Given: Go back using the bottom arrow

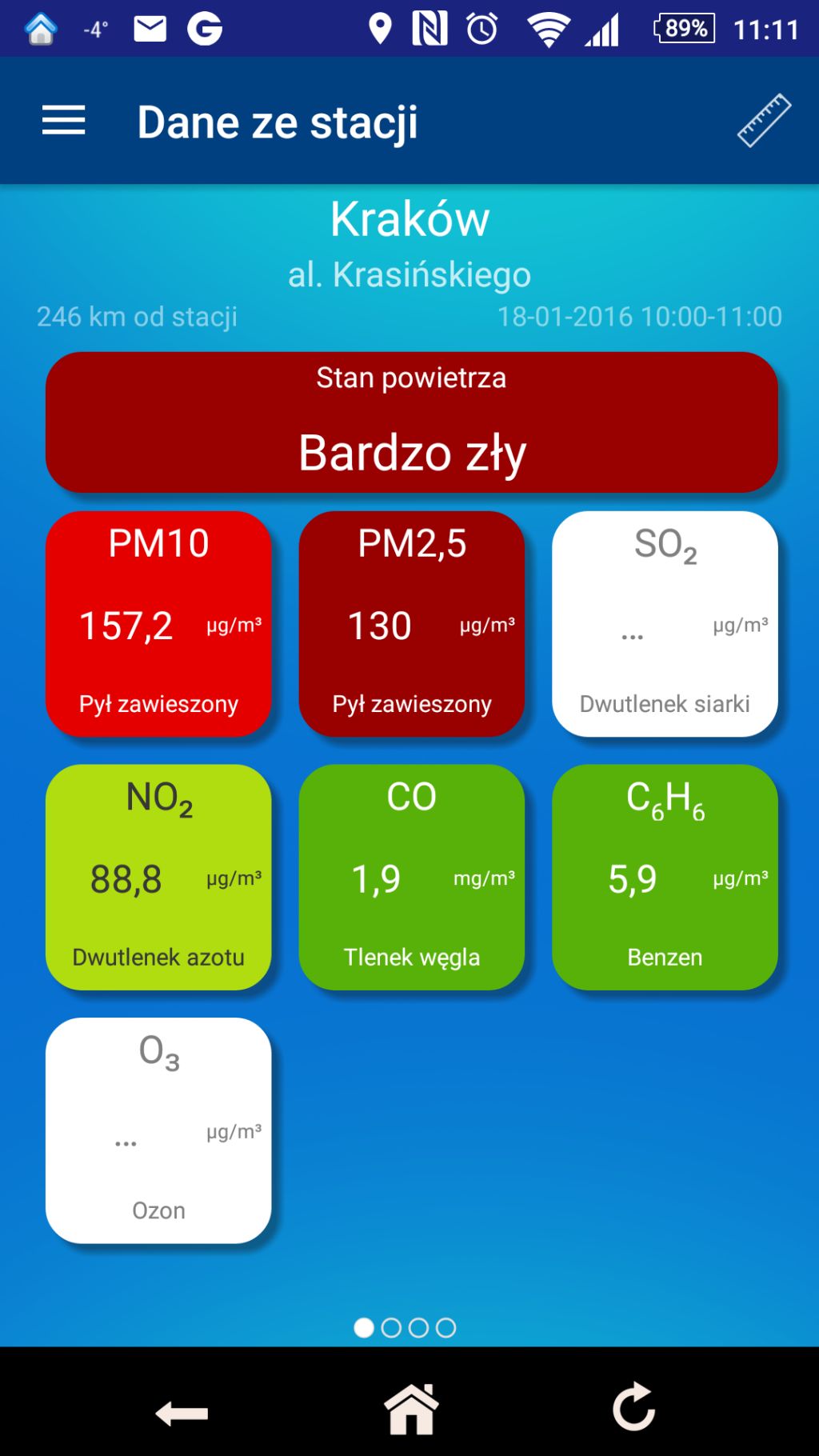Looking at the screenshot, I should [182, 1413].
